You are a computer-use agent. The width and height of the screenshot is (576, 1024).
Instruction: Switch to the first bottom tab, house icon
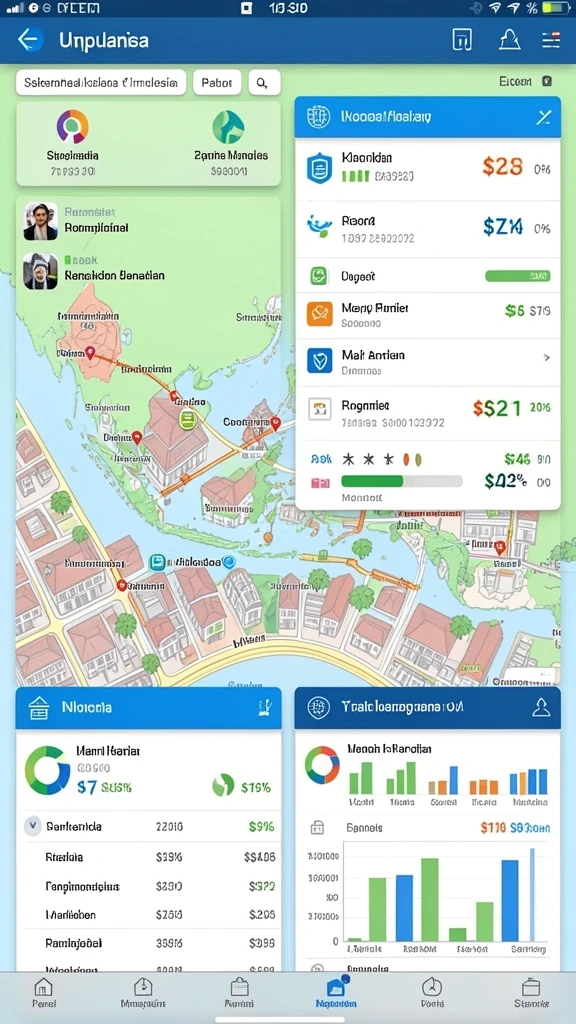coord(43,993)
